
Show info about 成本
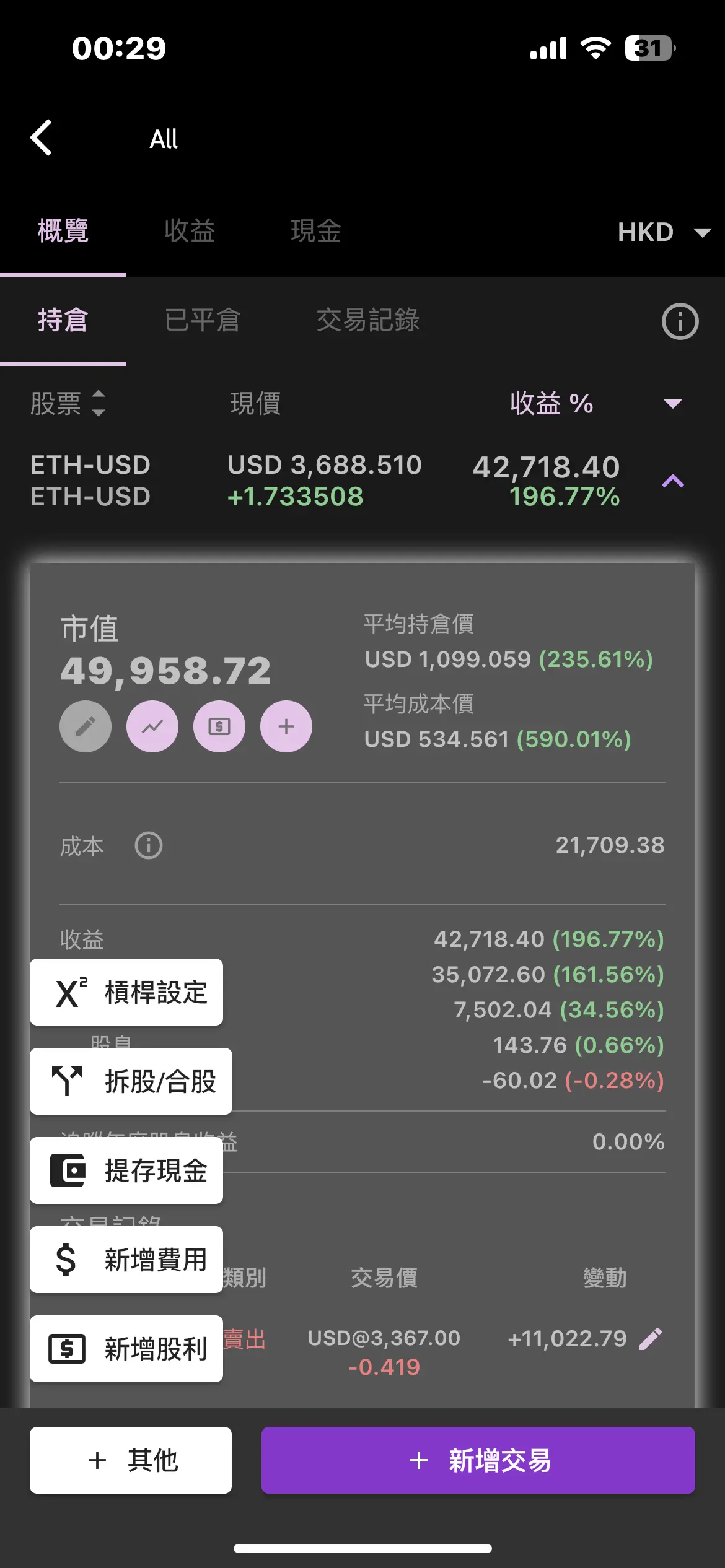click(149, 845)
